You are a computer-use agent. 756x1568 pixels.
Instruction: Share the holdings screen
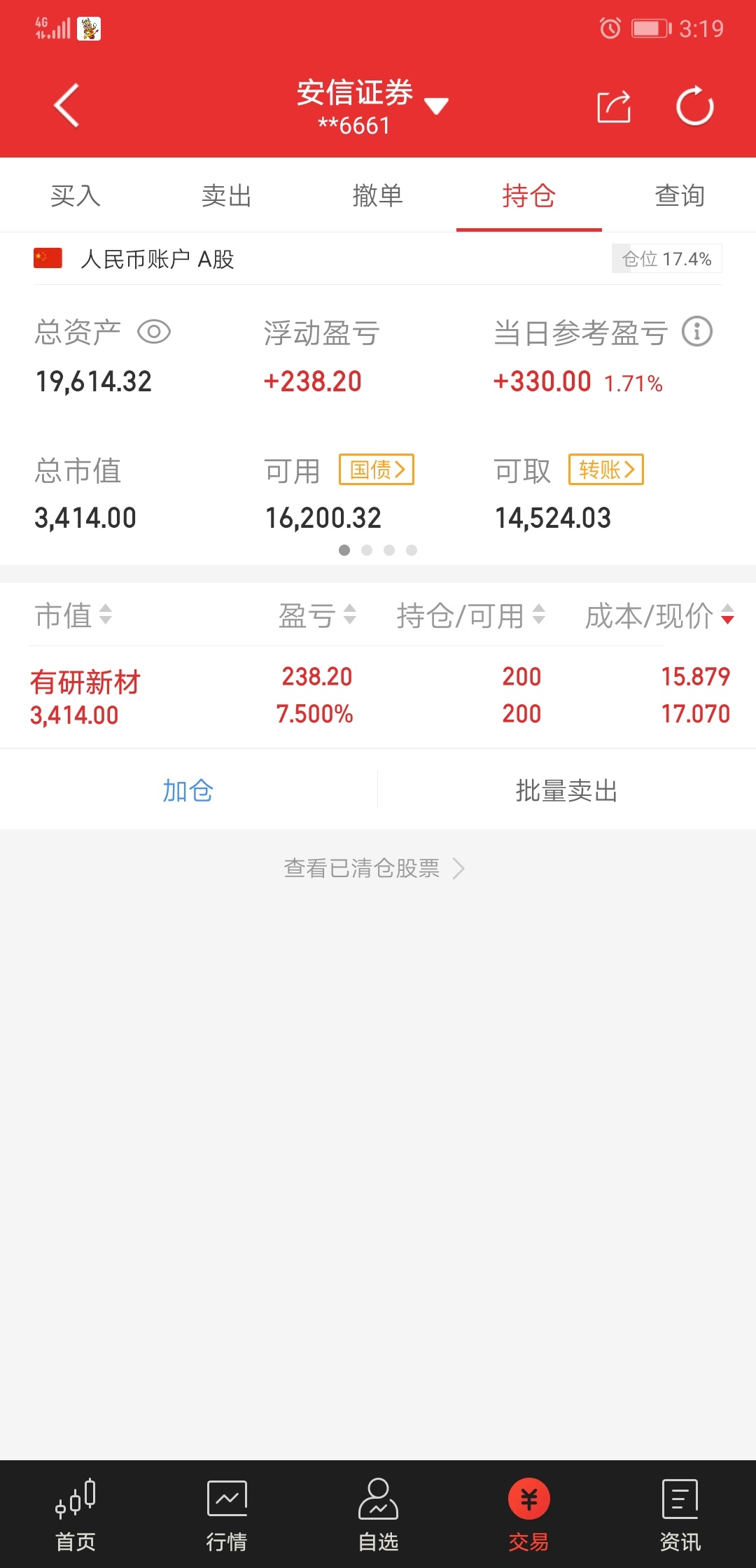[614, 107]
